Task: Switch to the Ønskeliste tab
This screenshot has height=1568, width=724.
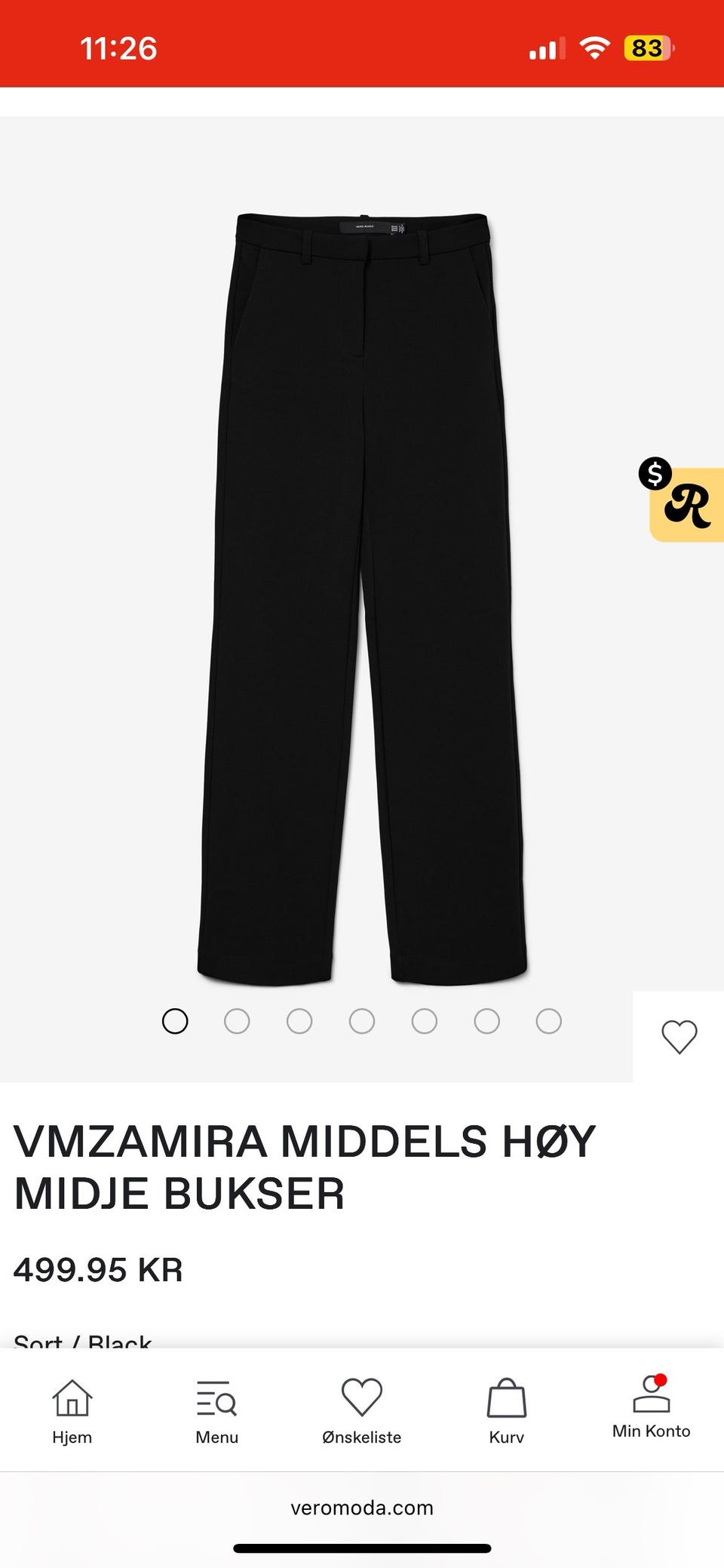Action: click(362, 1410)
